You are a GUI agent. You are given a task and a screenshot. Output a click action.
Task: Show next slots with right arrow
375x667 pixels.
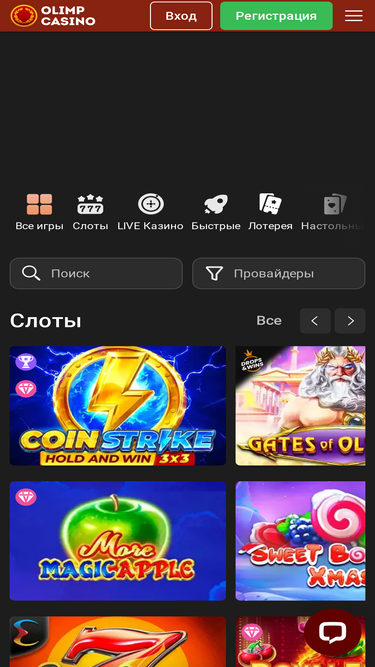click(350, 321)
